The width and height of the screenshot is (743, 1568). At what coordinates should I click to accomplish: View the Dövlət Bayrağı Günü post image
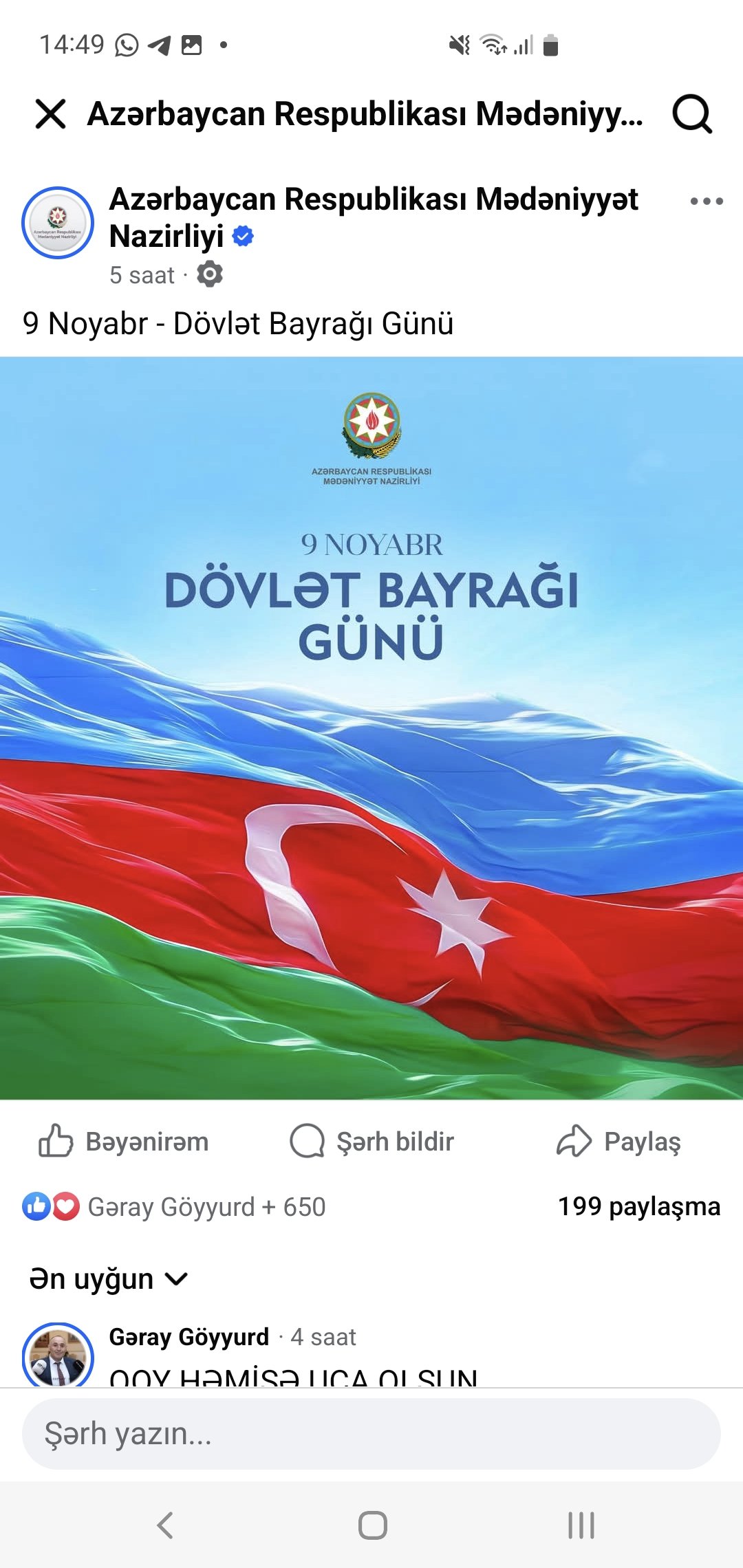(371, 728)
